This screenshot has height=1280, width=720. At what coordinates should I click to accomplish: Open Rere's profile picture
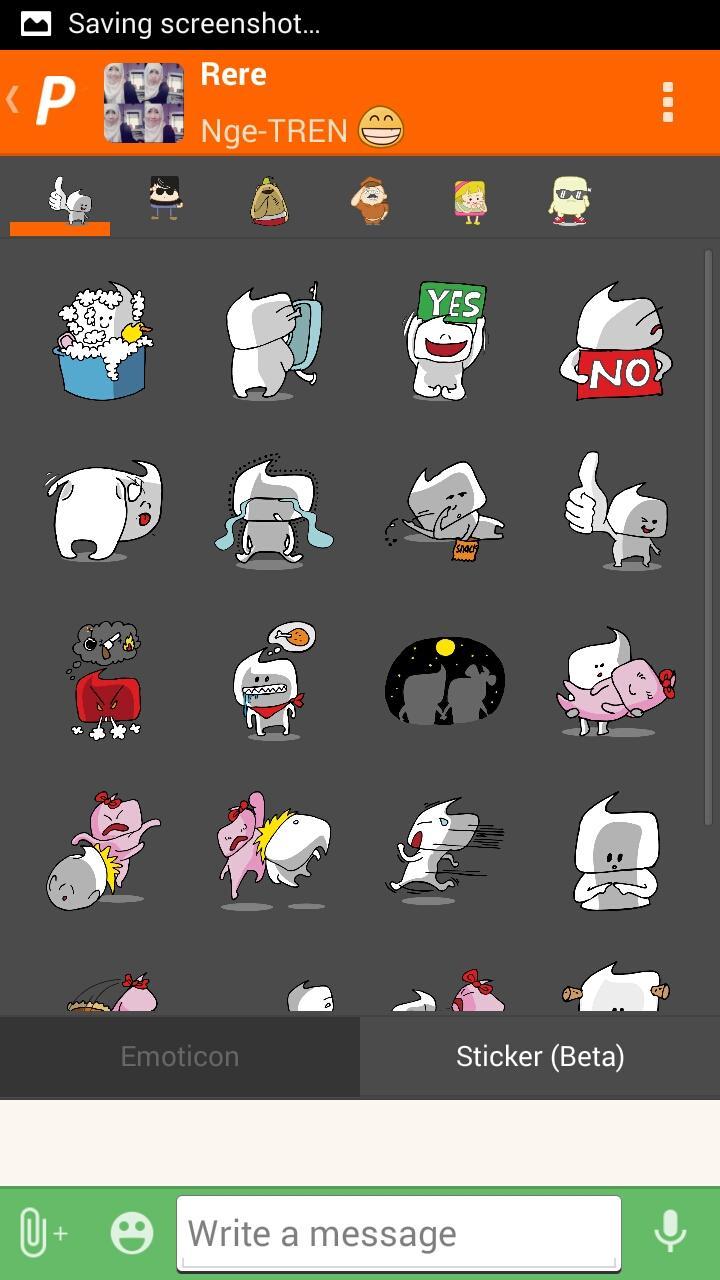tap(144, 103)
